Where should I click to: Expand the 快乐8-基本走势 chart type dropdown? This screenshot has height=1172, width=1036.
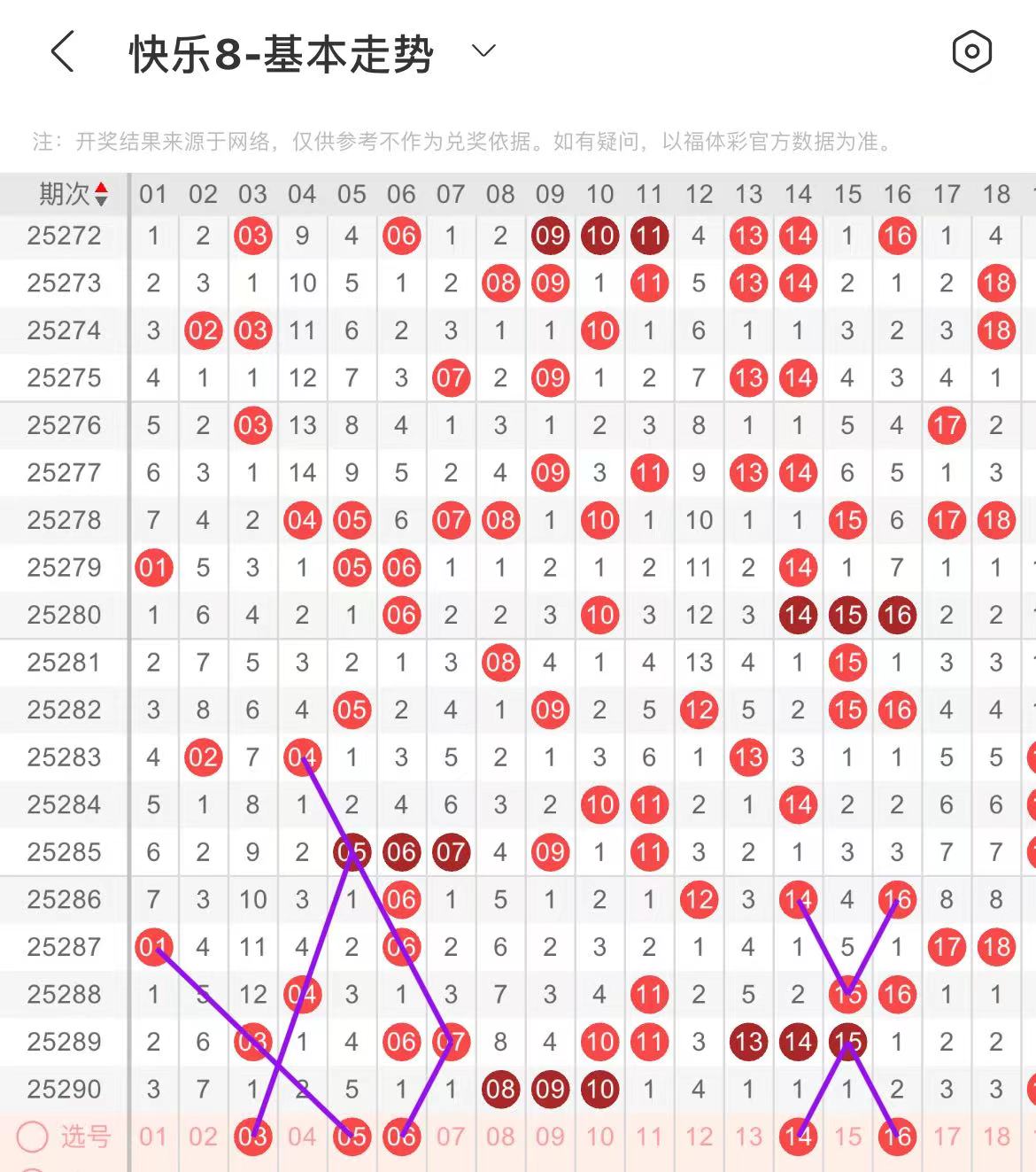click(x=483, y=50)
